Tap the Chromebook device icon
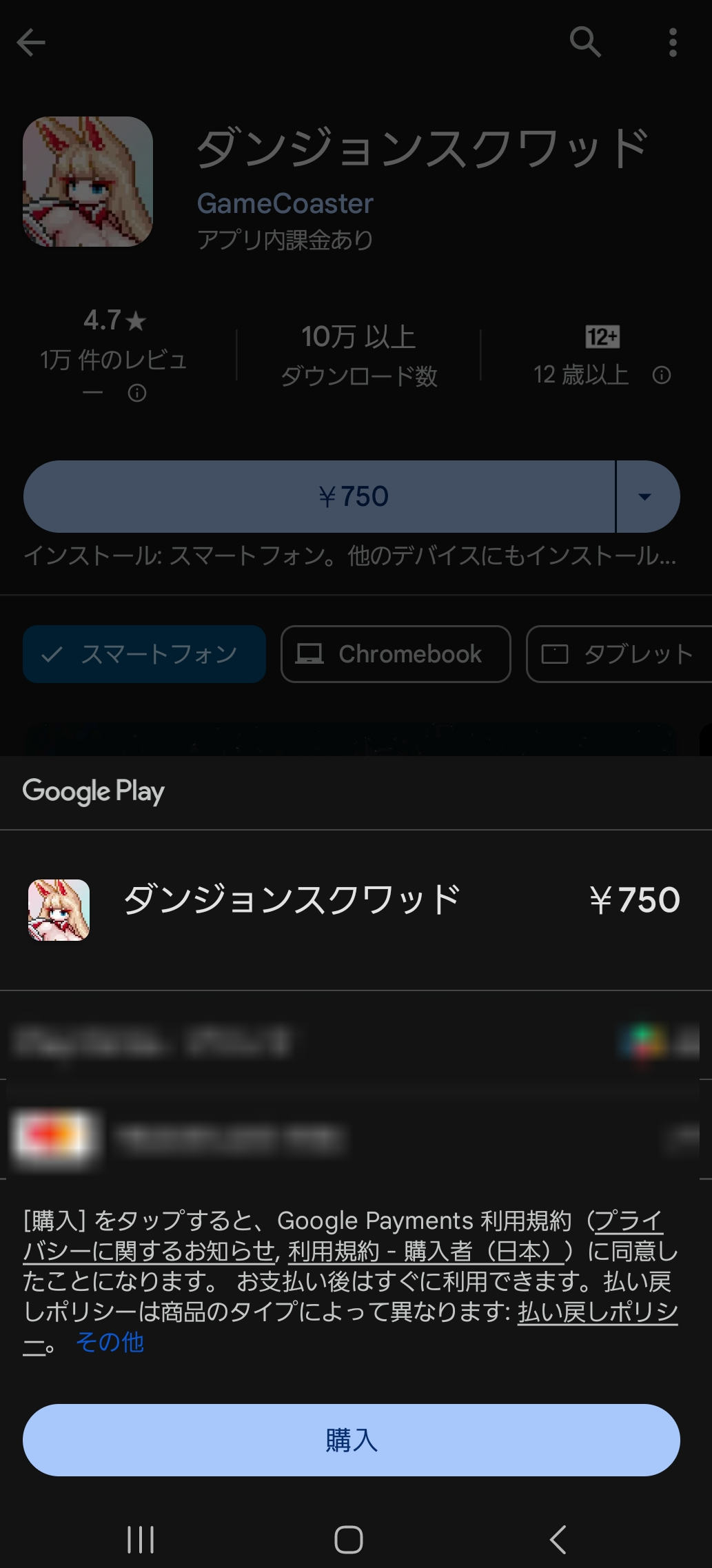 click(310, 653)
